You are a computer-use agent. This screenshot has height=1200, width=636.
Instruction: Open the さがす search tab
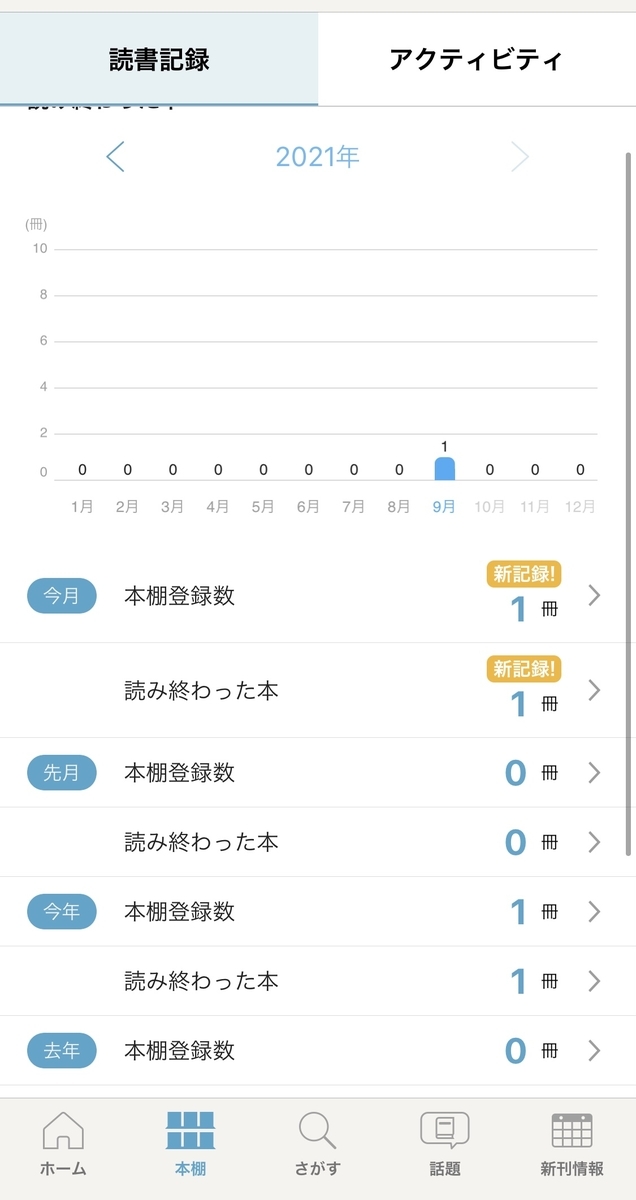point(318,1144)
